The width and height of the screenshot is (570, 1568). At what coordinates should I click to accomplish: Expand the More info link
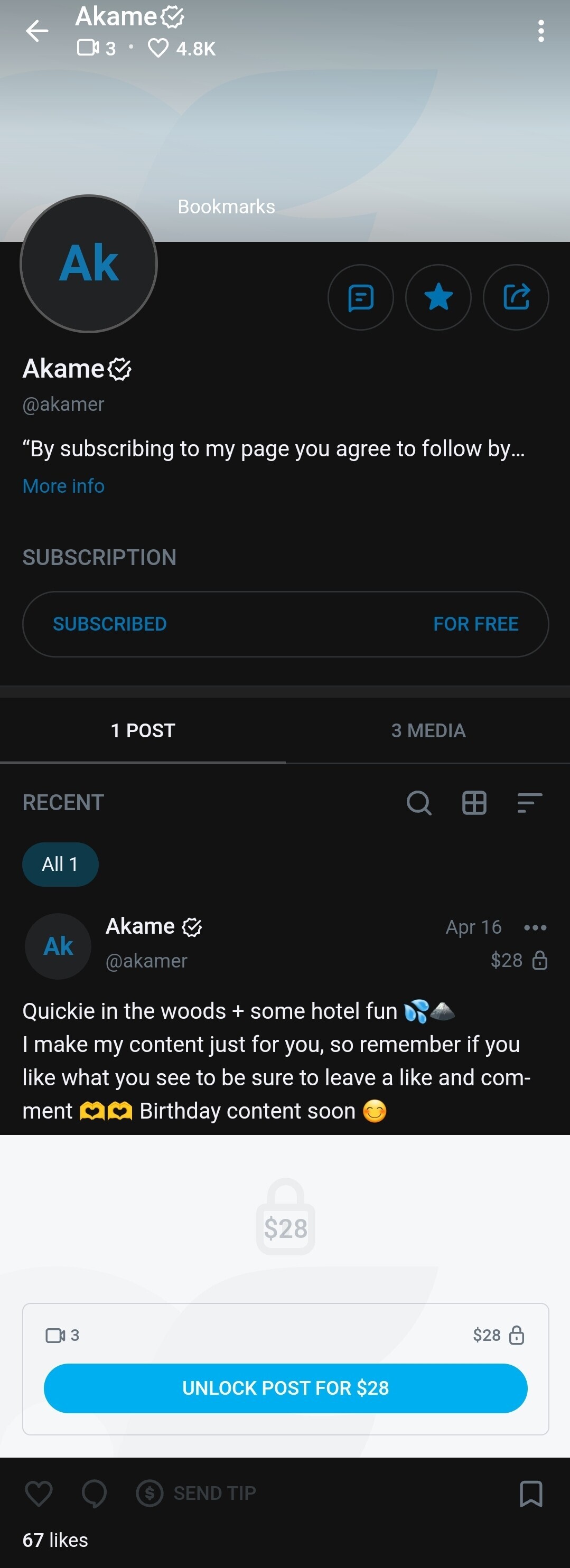pyautogui.click(x=63, y=486)
